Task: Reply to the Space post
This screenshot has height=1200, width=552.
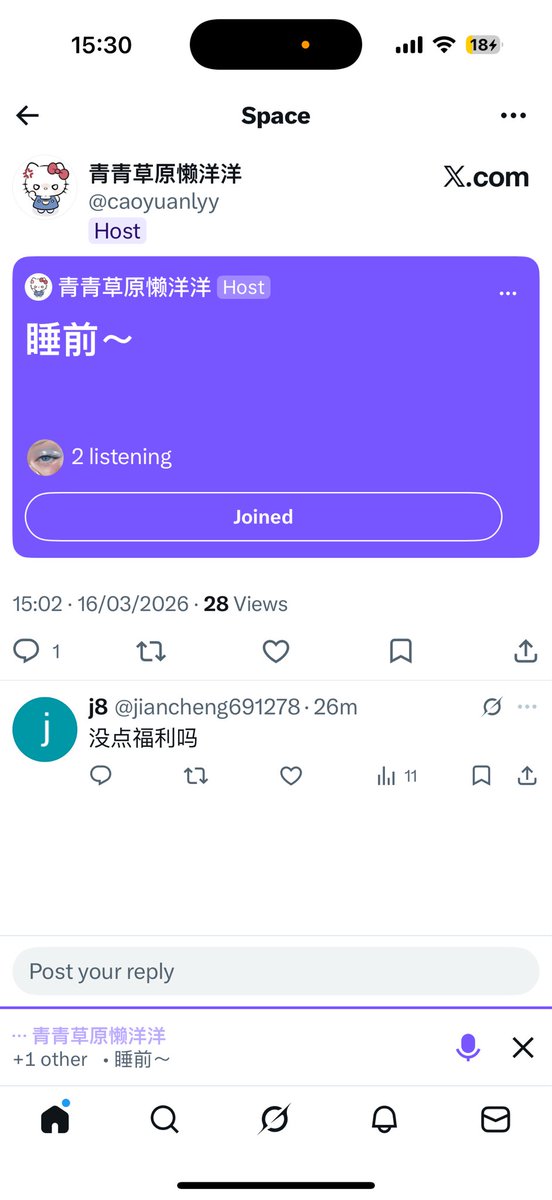Action: (x=27, y=652)
